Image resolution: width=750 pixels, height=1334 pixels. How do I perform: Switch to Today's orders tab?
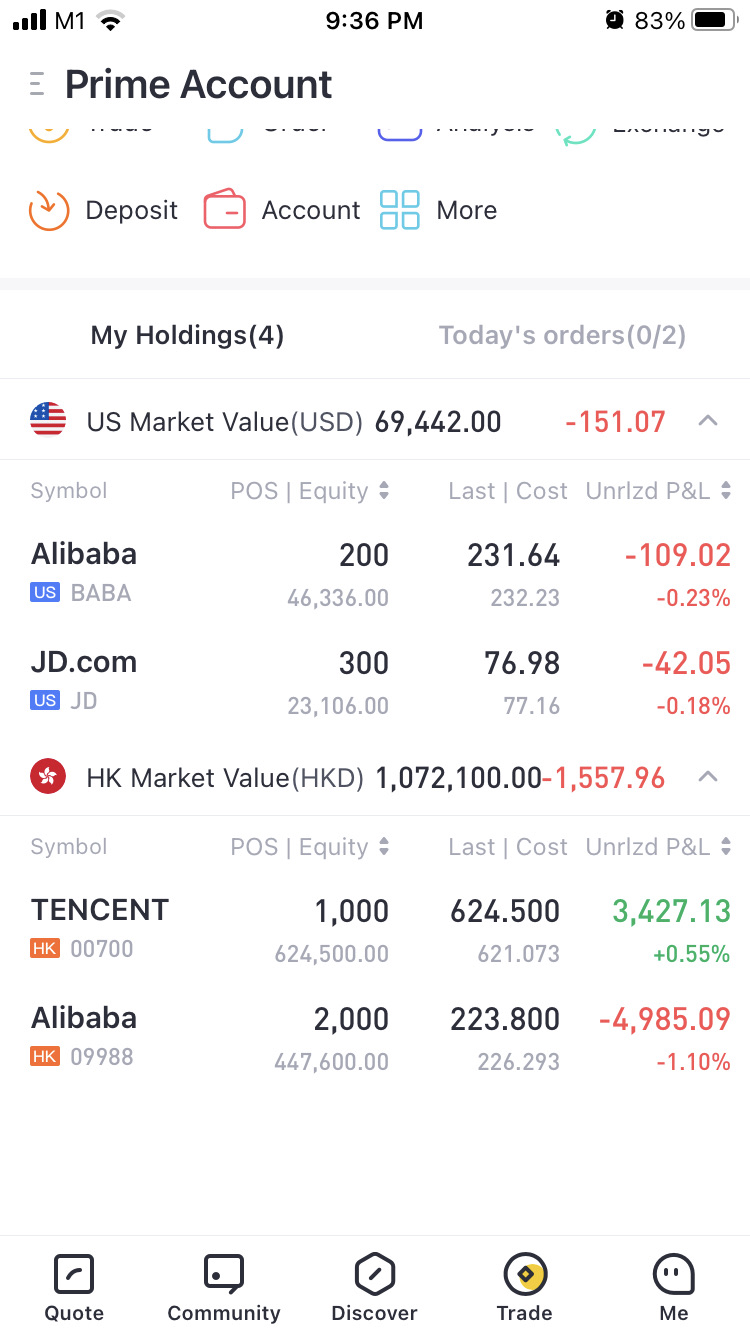click(562, 335)
